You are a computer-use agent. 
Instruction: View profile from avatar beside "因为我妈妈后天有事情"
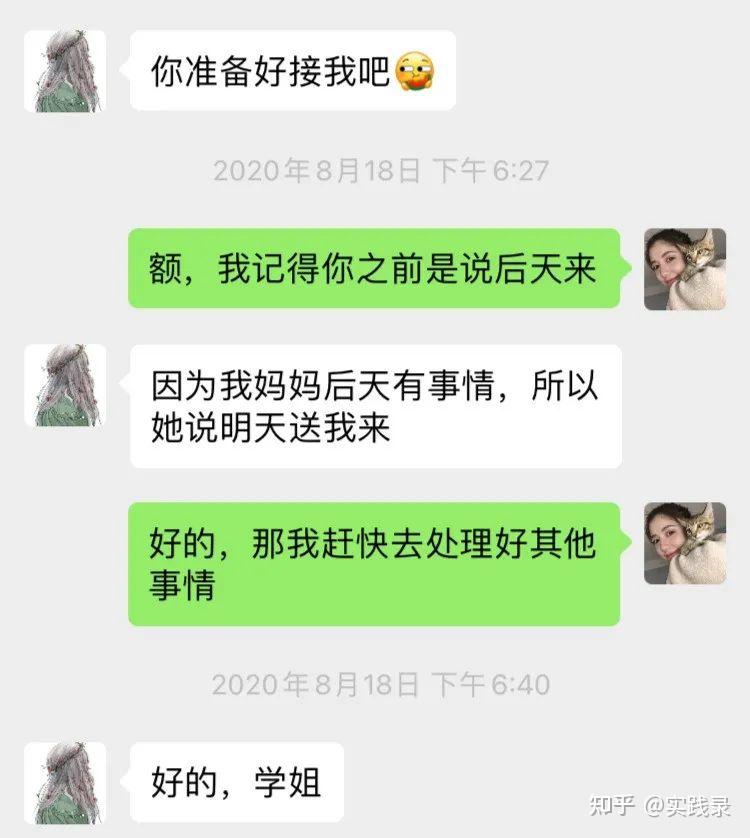tap(65, 386)
